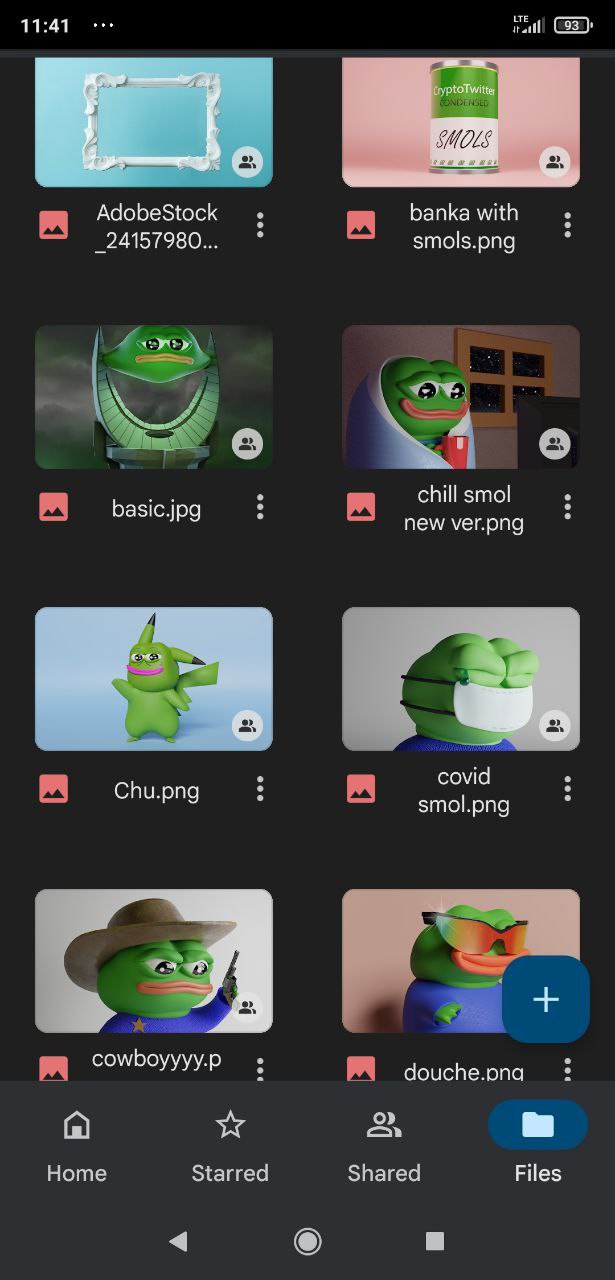Open more options for AdobeStock file
The image size is (615, 1280).
(260, 225)
